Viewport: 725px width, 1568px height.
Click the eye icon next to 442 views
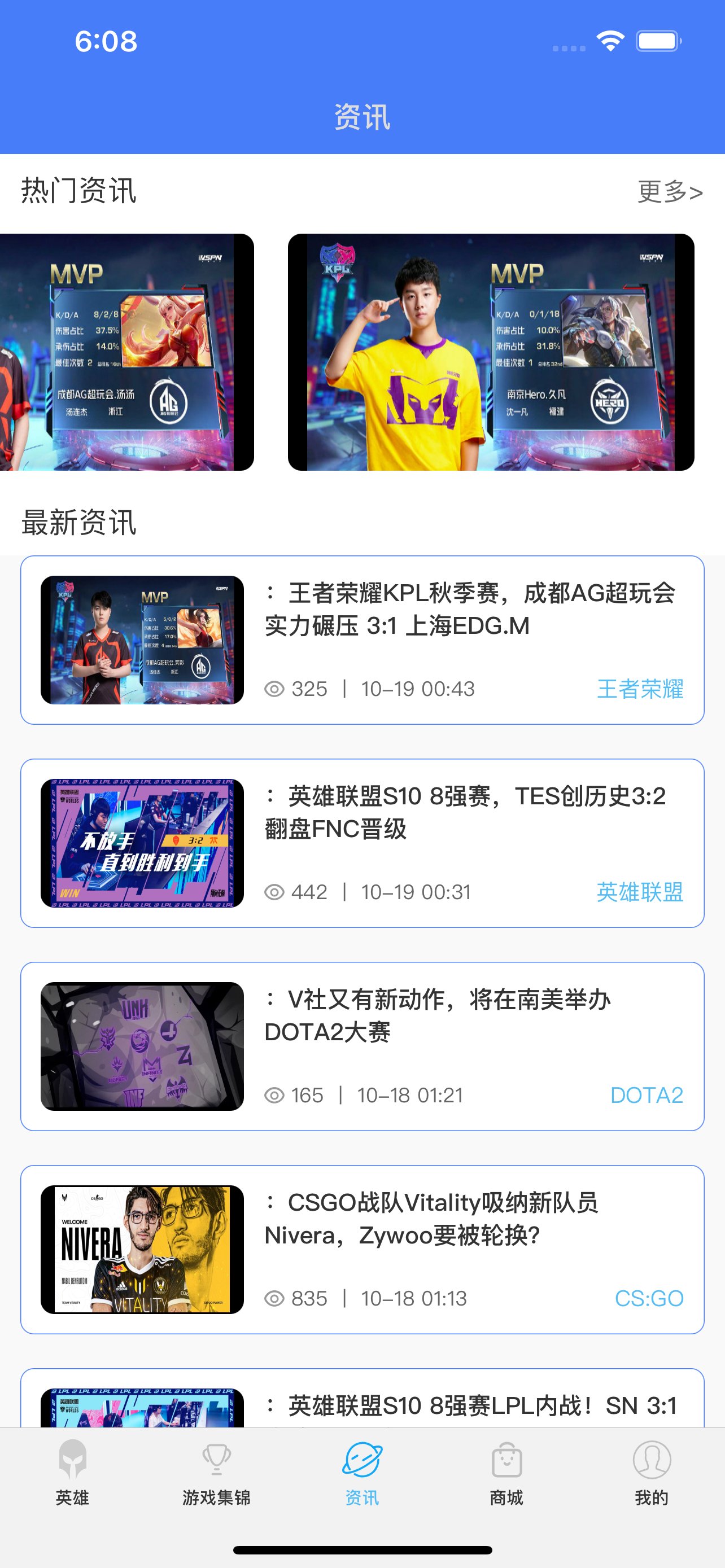click(273, 891)
